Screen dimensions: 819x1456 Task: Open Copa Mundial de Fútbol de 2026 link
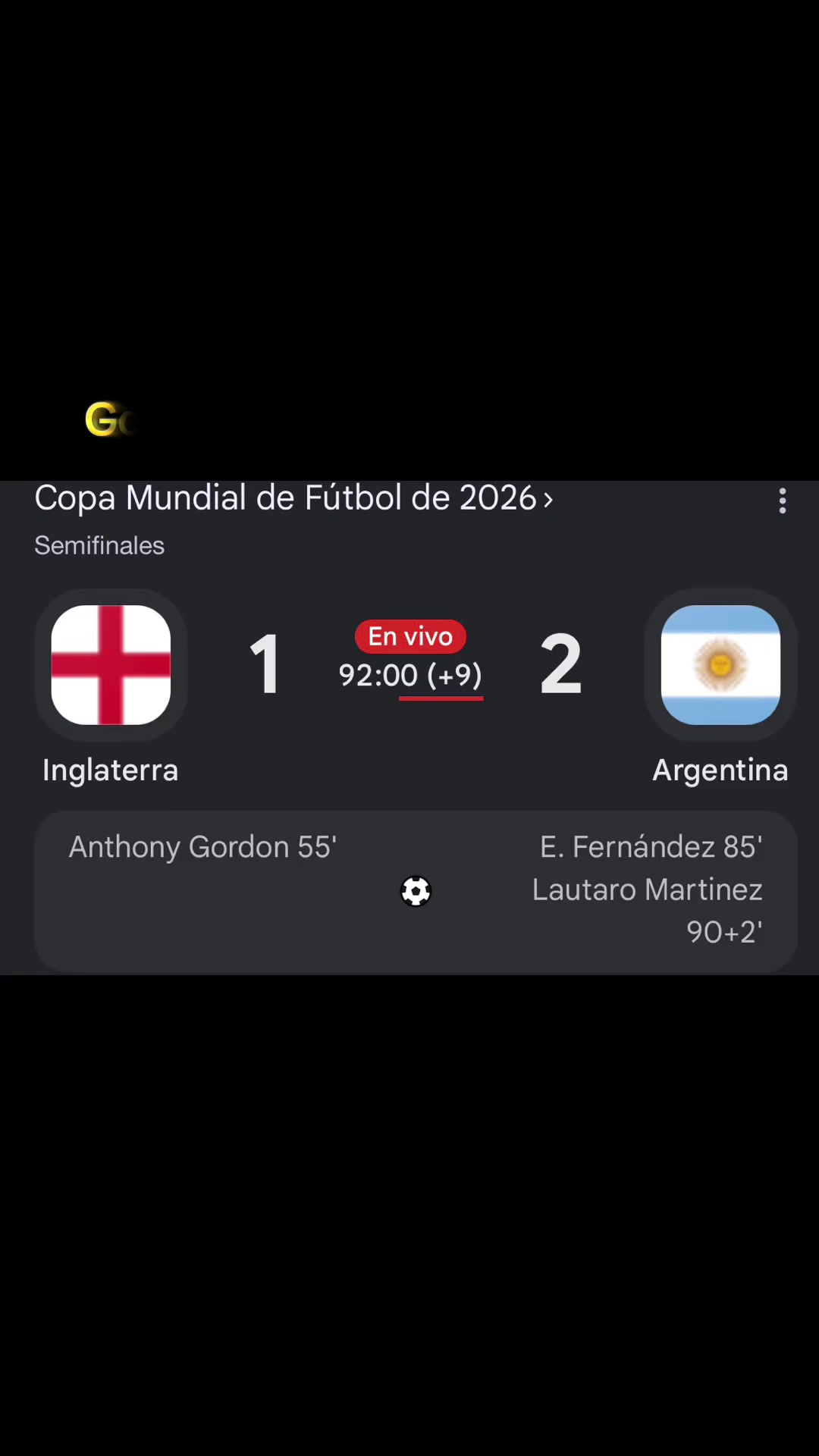[293, 498]
